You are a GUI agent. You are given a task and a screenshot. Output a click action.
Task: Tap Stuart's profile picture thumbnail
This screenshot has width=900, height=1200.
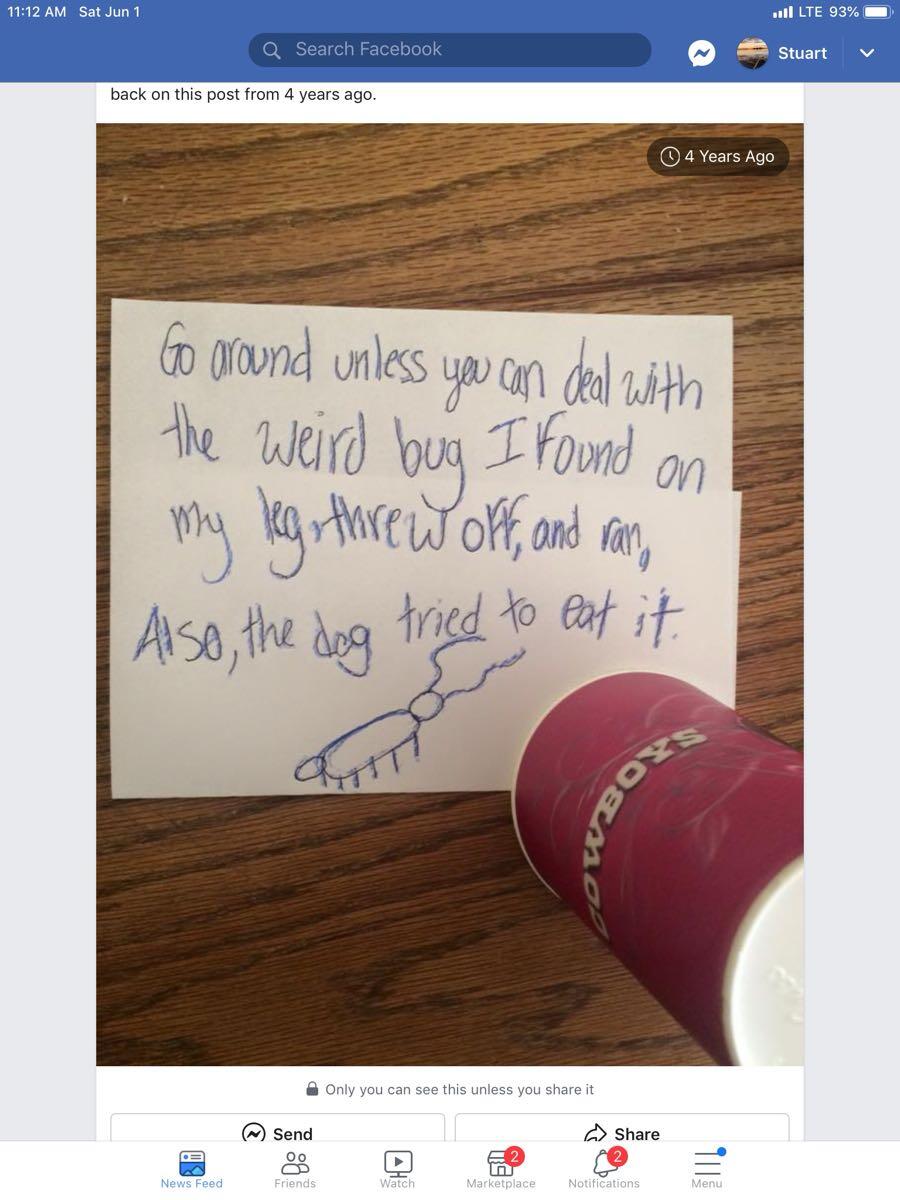(753, 52)
